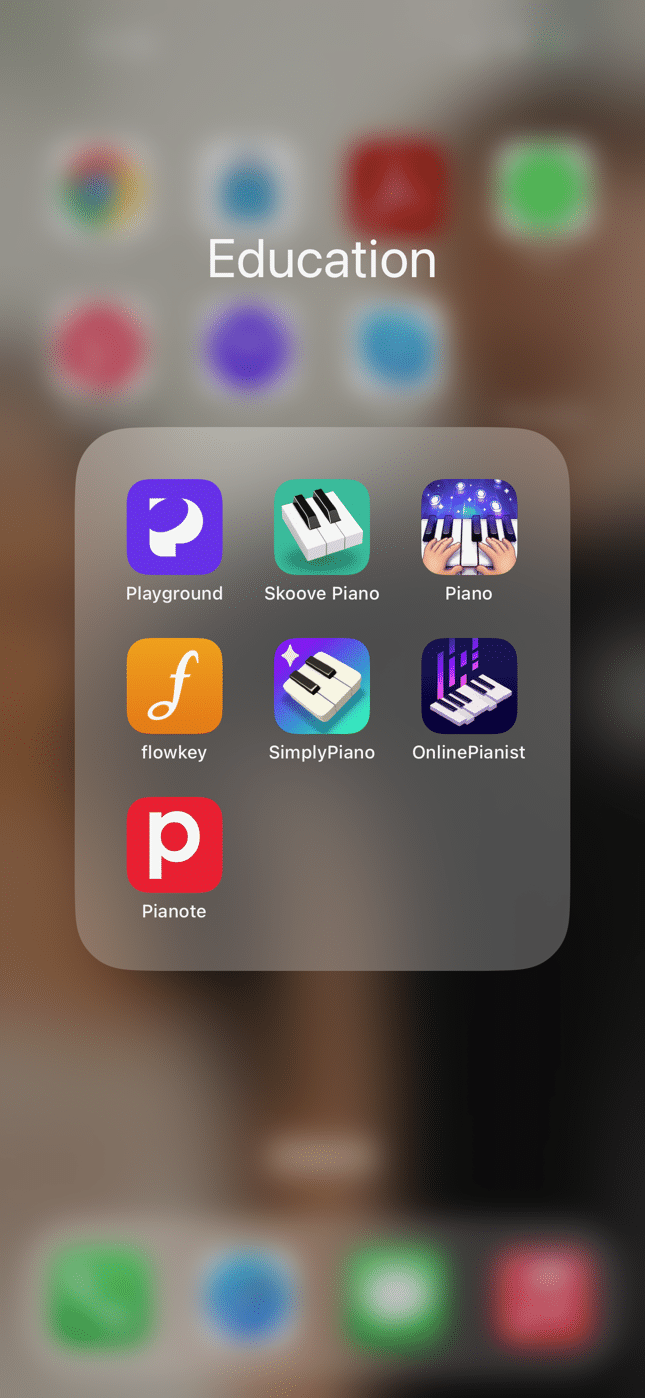Viewport: 645px width, 1398px height.
Task: Open the Pianote app
Action: pos(174,844)
